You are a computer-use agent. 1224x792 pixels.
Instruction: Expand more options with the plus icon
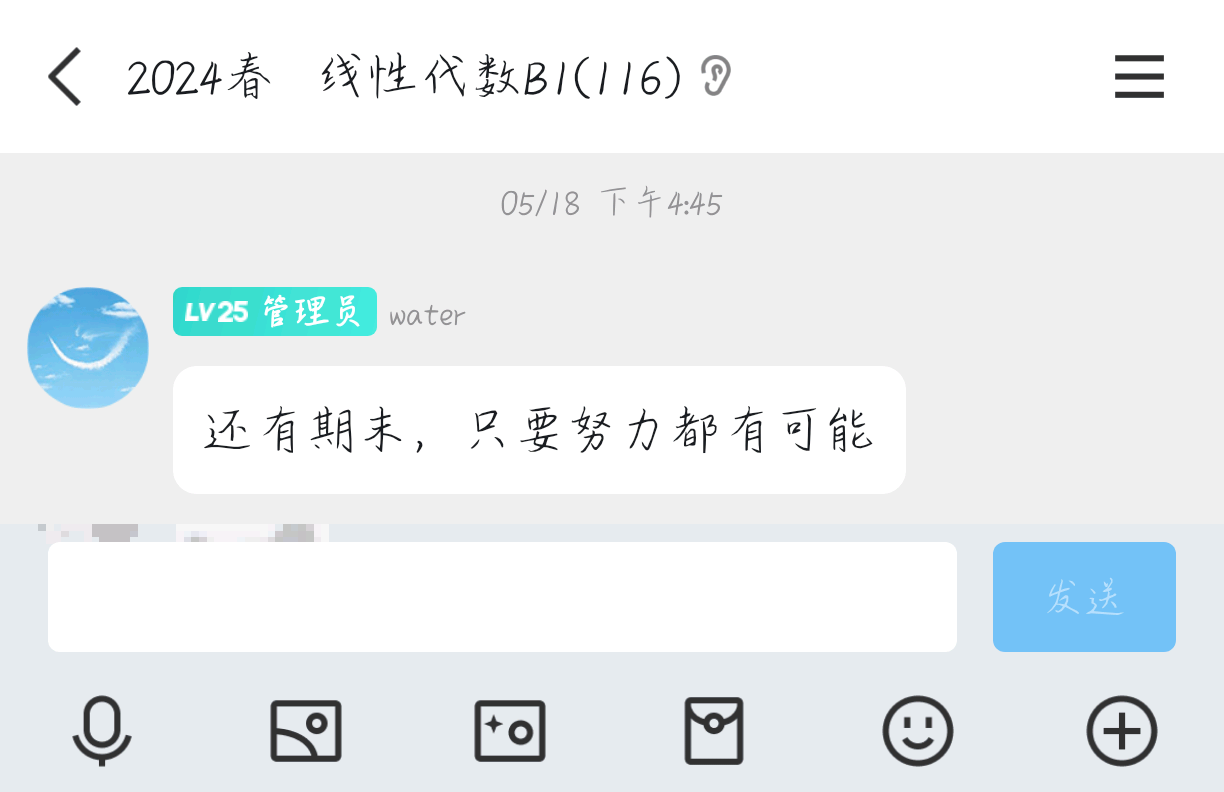tap(1121, 731)
